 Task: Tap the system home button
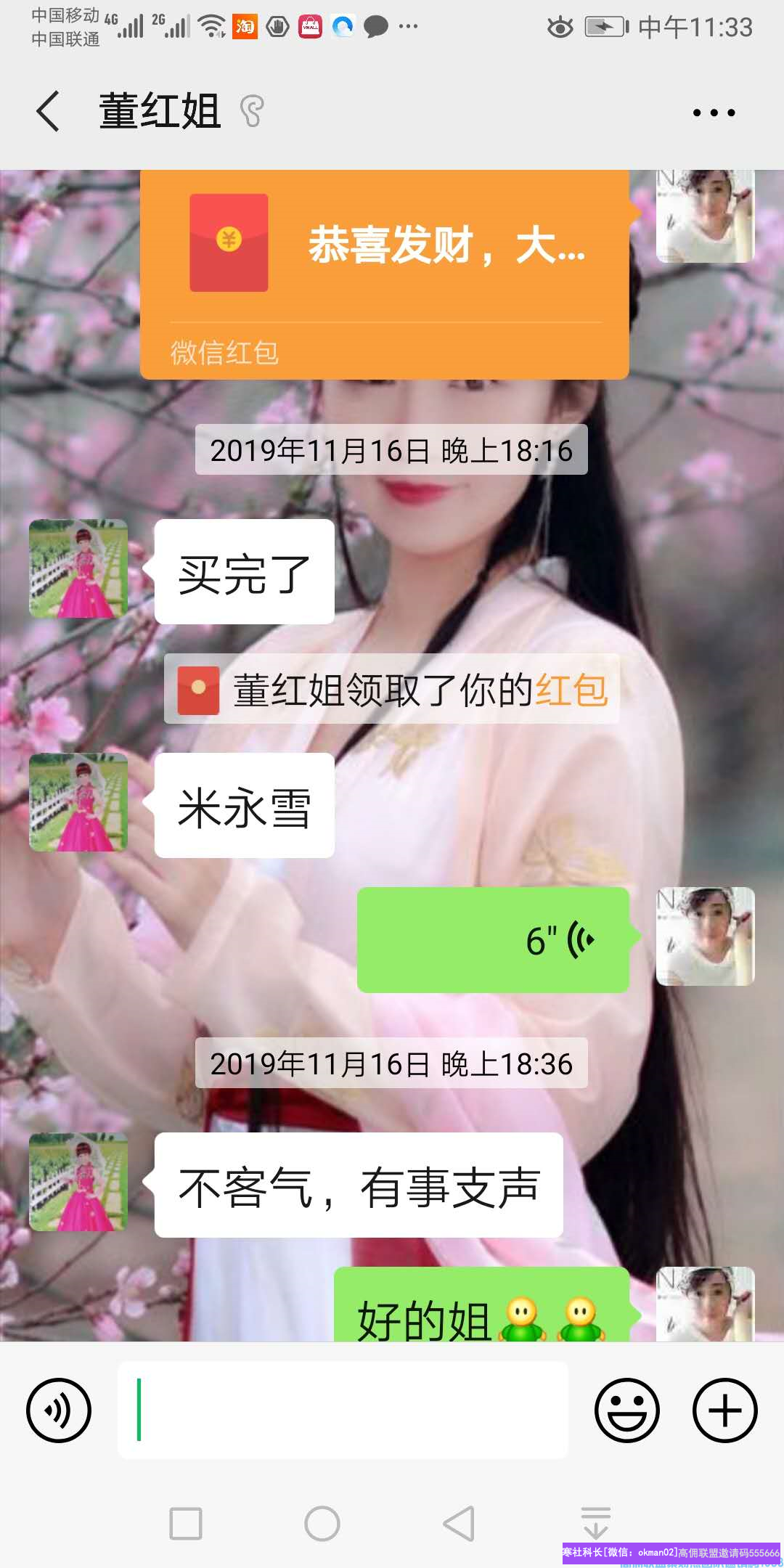pyautogui.click(x=322, y=1523)
